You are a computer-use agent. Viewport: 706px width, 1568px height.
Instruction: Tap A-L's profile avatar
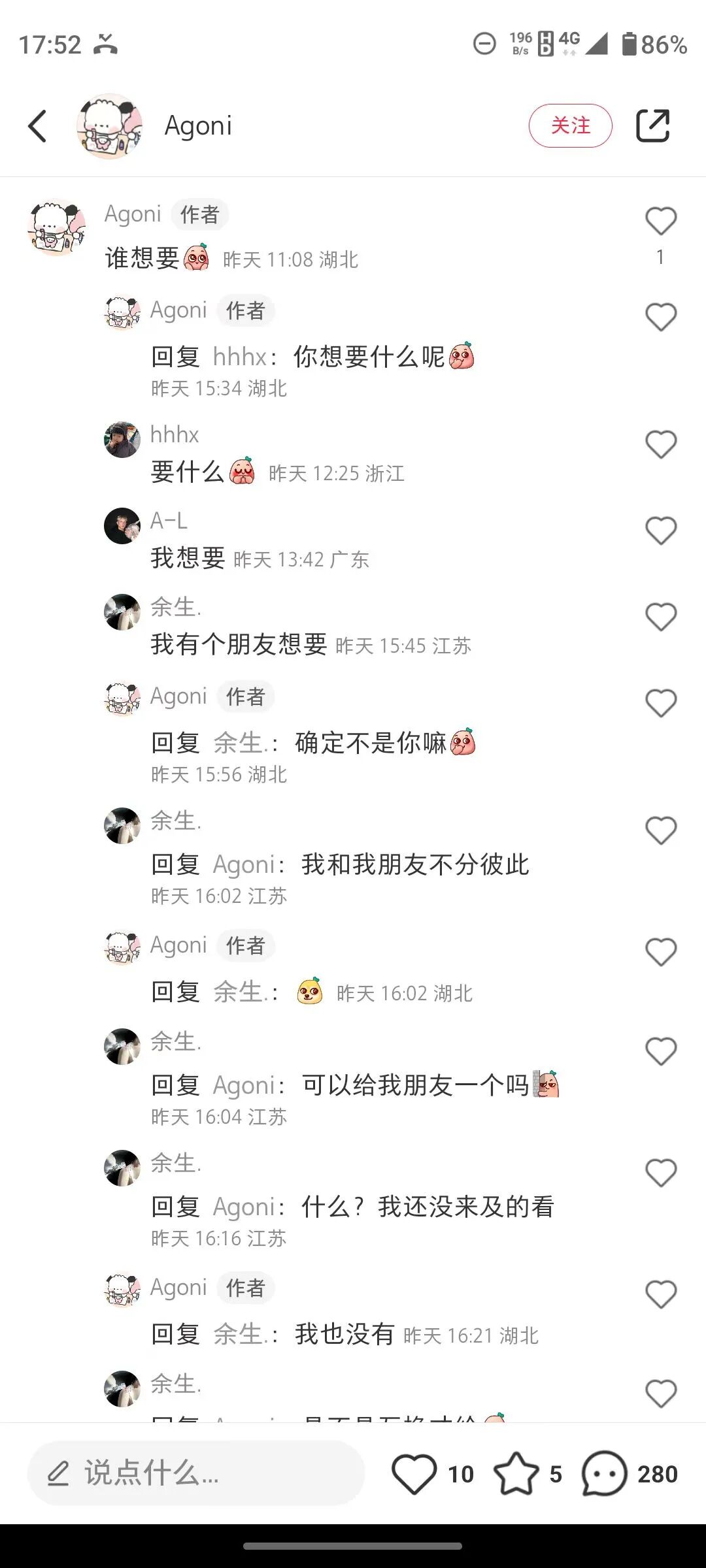122,527
